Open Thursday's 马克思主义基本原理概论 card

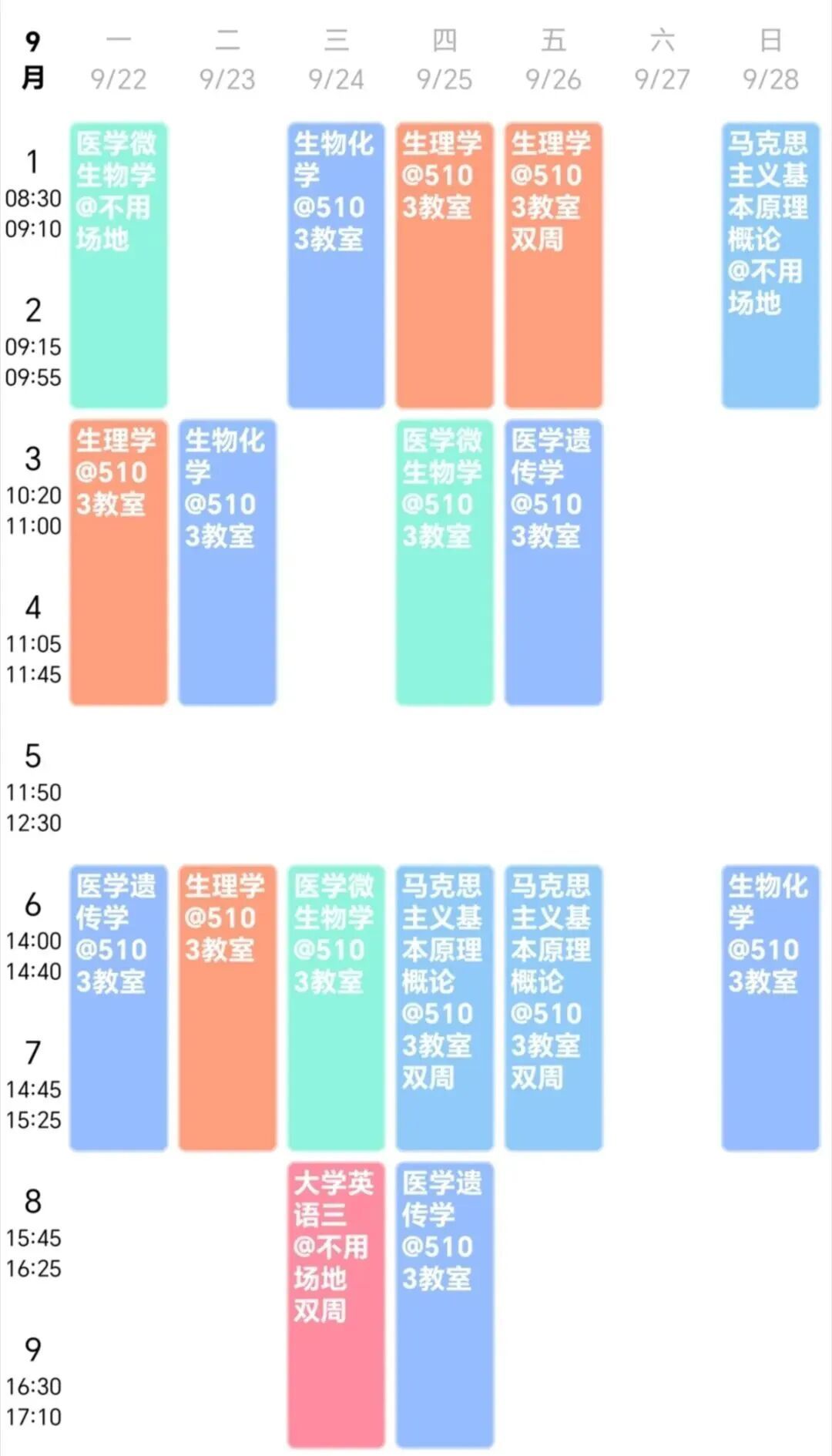coord(445,1008)
